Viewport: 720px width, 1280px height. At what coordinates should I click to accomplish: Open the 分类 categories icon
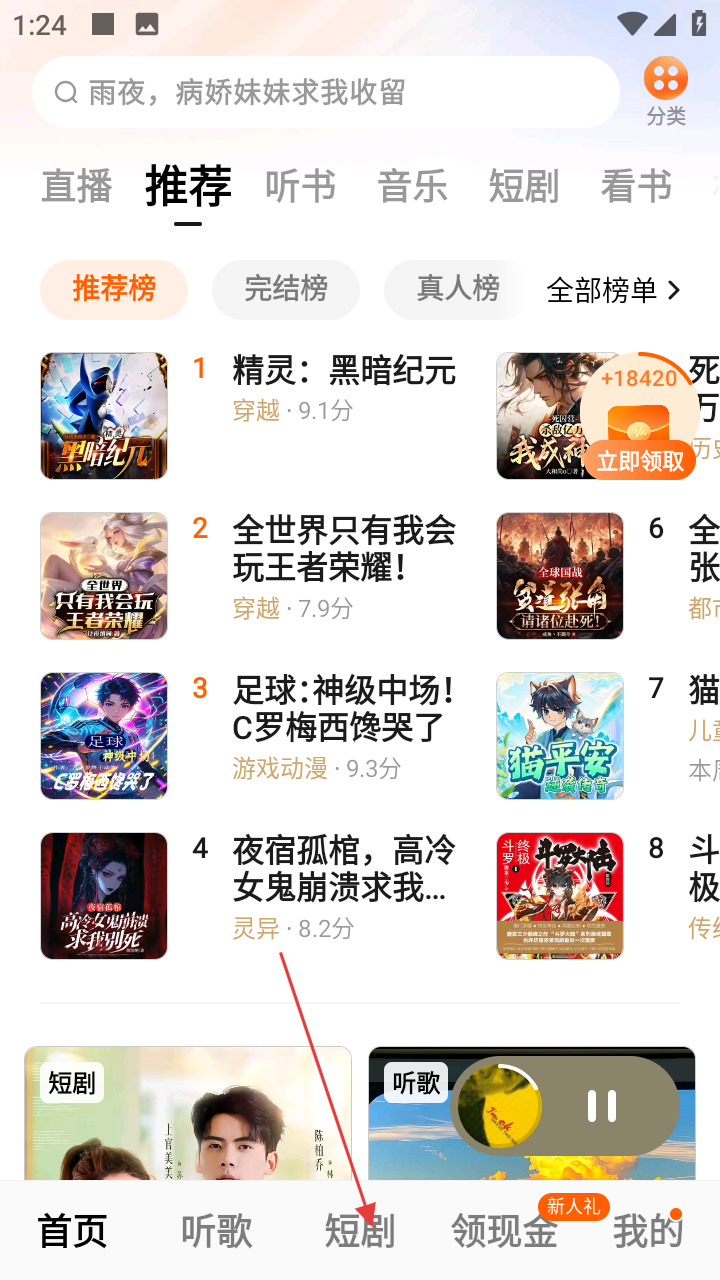coord(665,90)
